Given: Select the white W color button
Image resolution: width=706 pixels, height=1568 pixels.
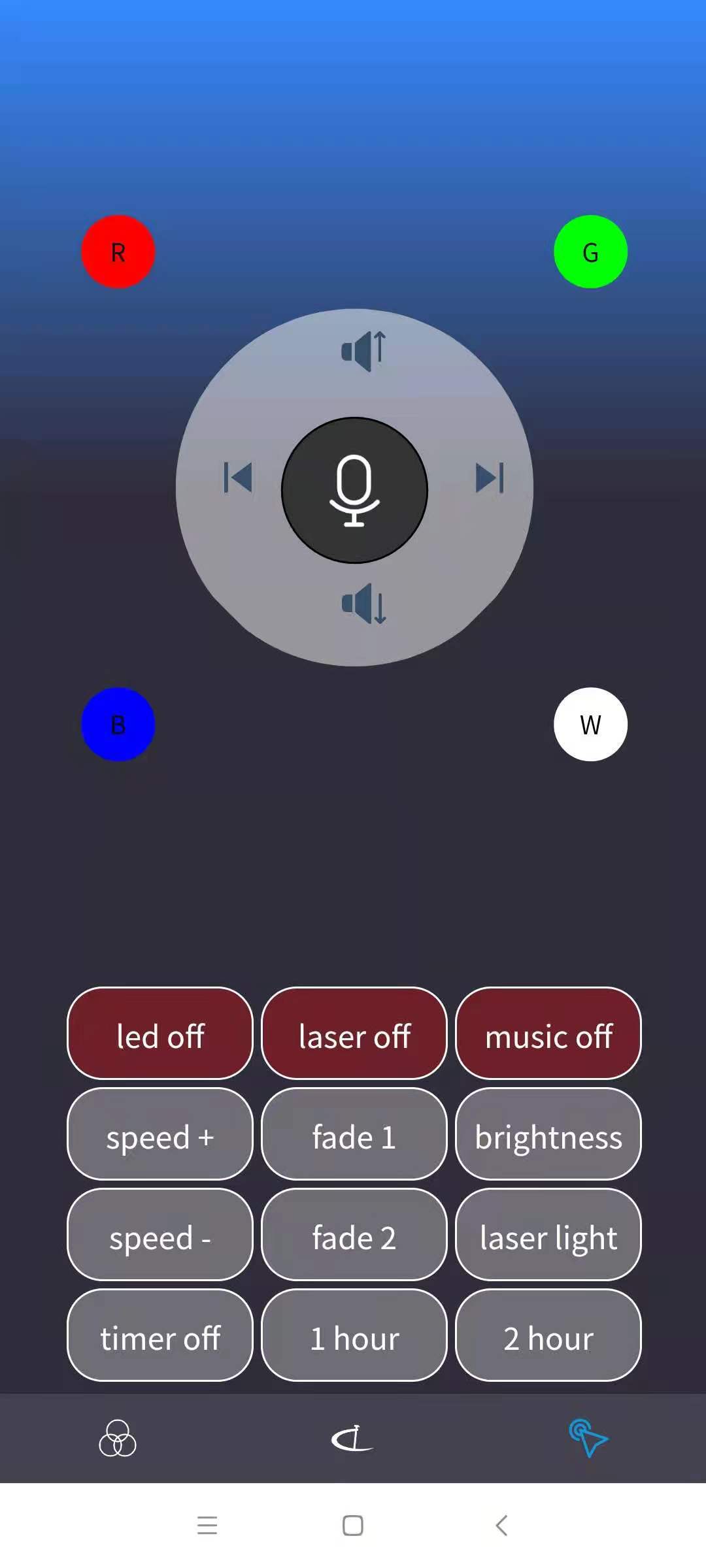Looking at the screenshot, I should [590, 724].
